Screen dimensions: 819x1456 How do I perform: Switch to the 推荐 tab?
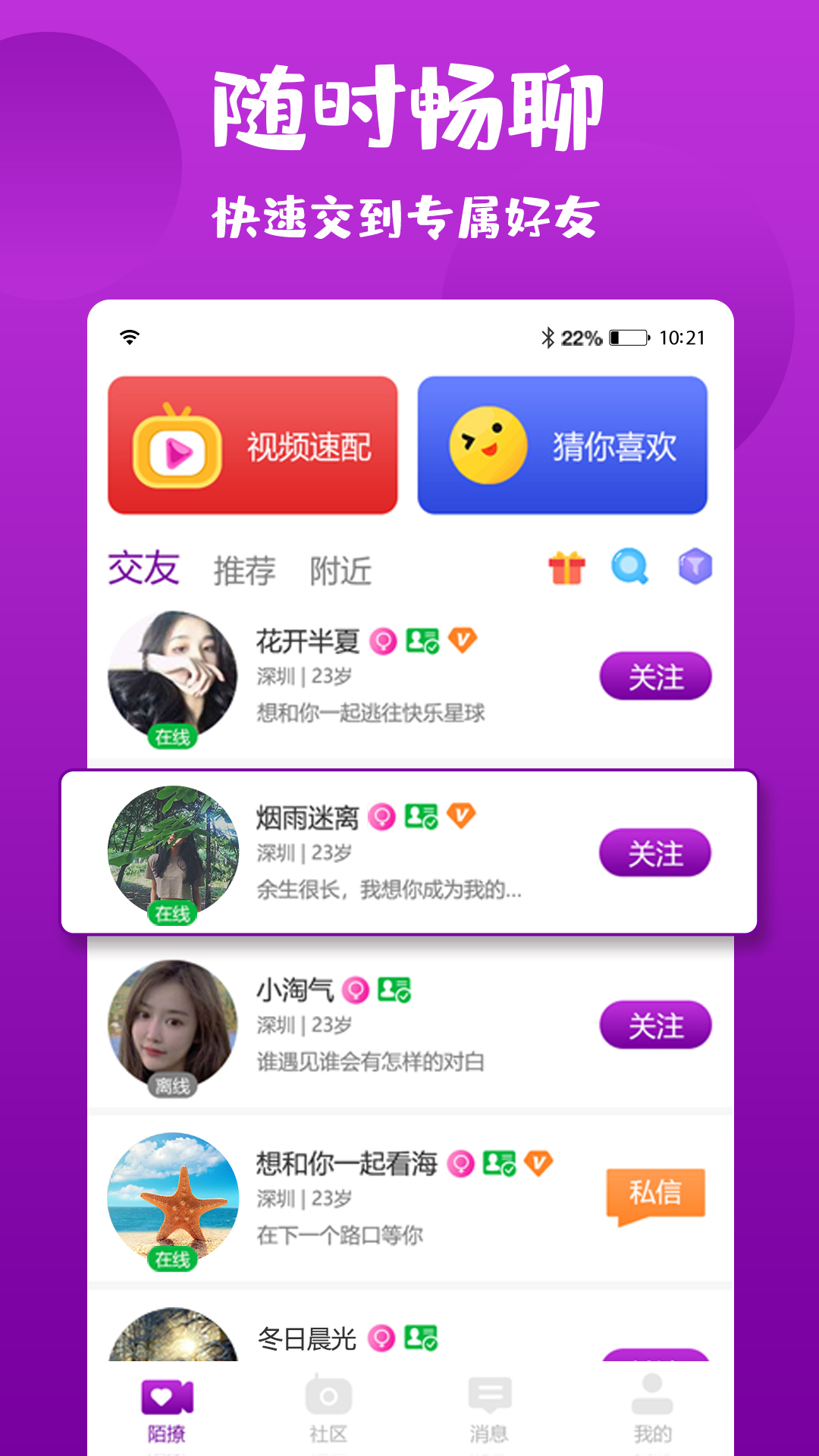coord(244,572)
